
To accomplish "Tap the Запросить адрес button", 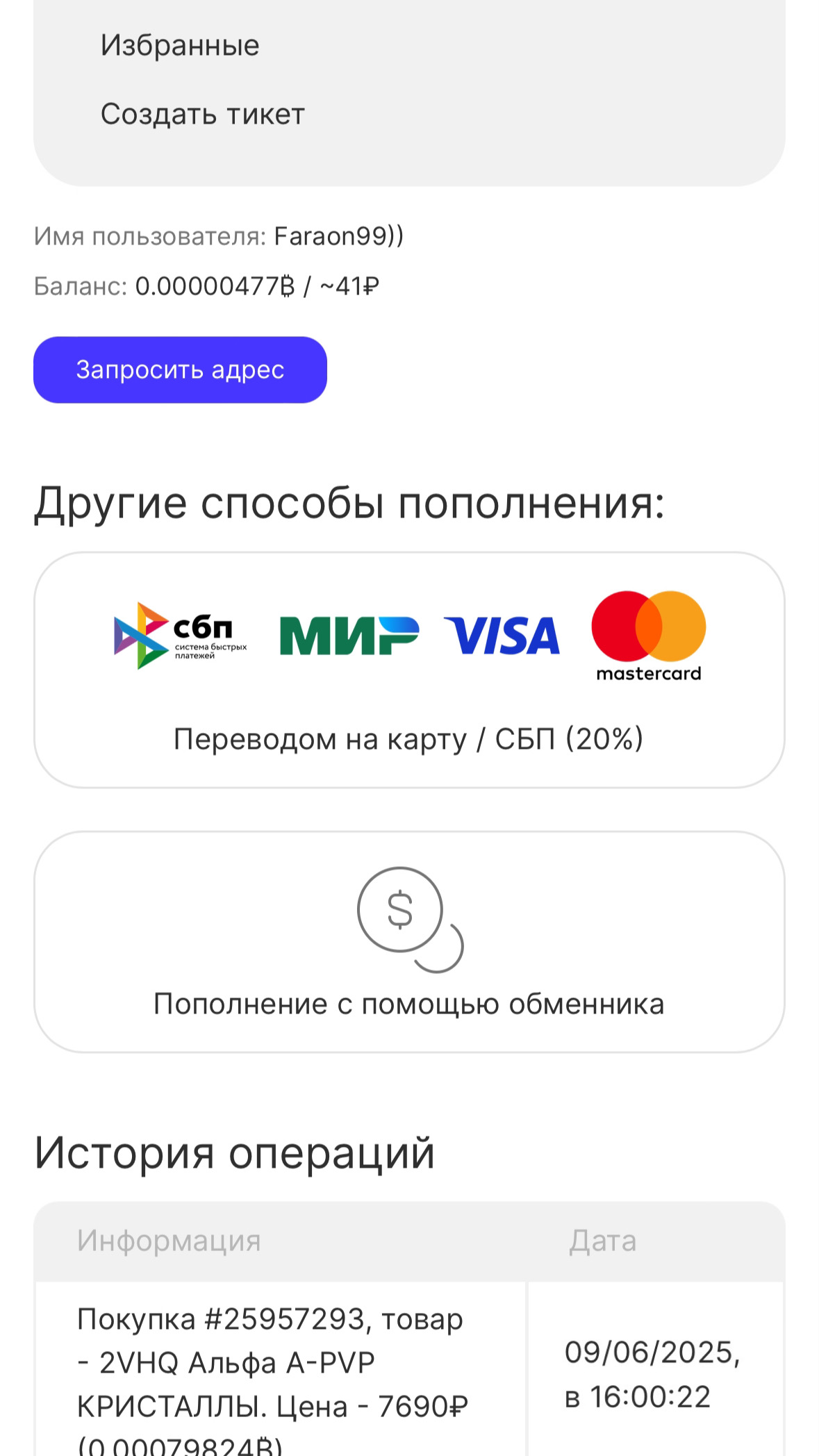I will point(180,370).
